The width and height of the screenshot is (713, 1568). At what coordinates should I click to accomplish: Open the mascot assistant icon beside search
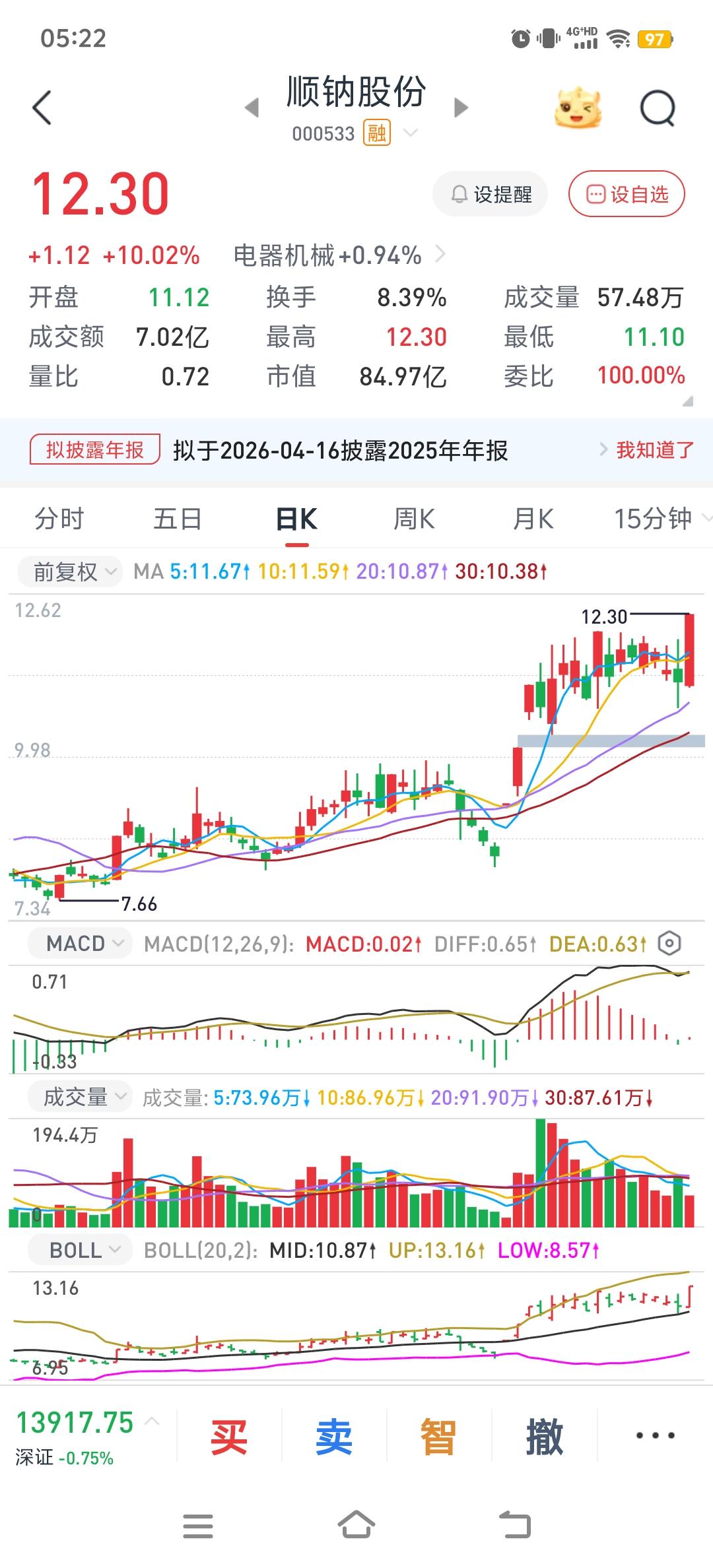click(578, 107)
